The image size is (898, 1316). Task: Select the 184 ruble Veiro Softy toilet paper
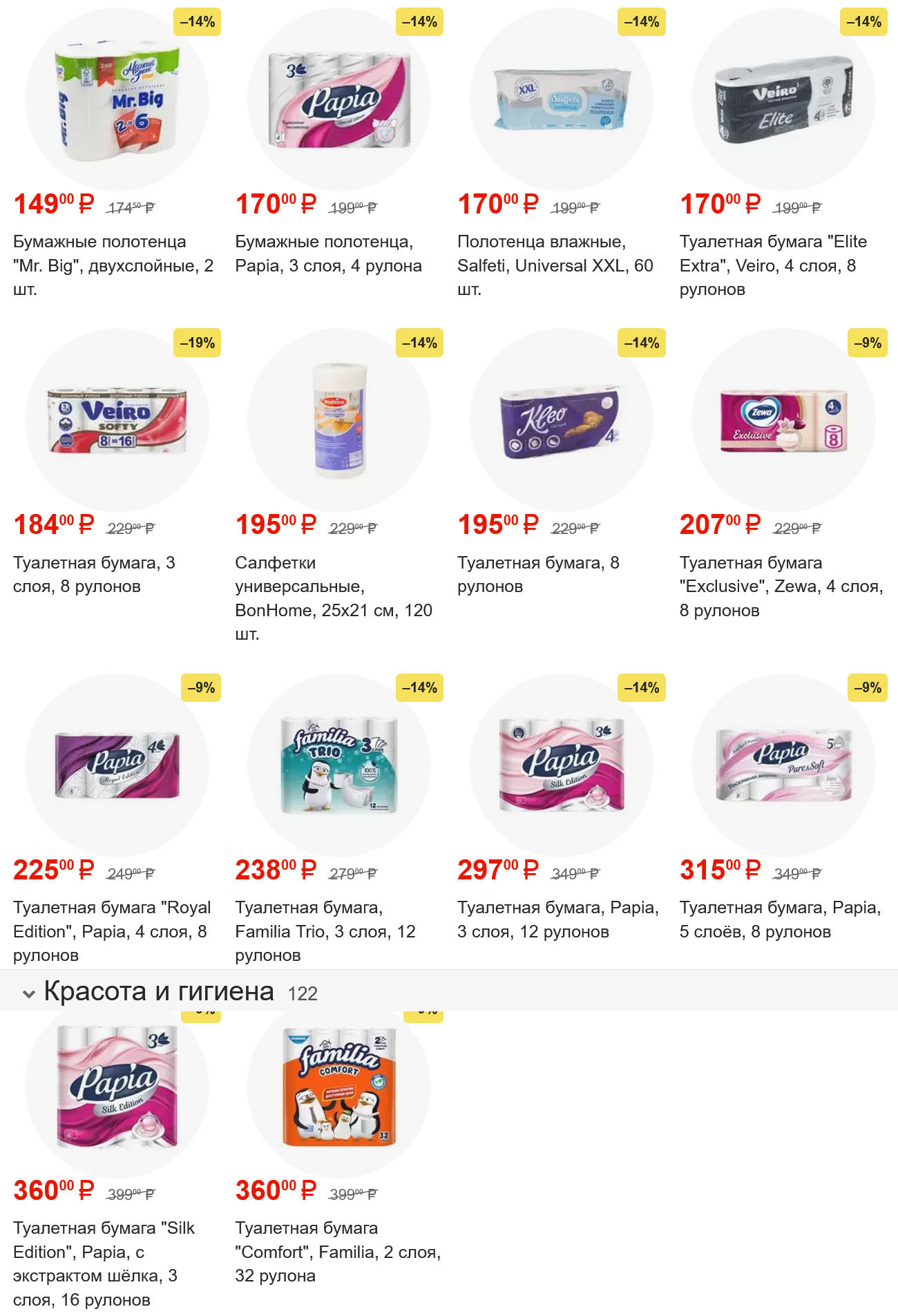[x=117, y=421]
